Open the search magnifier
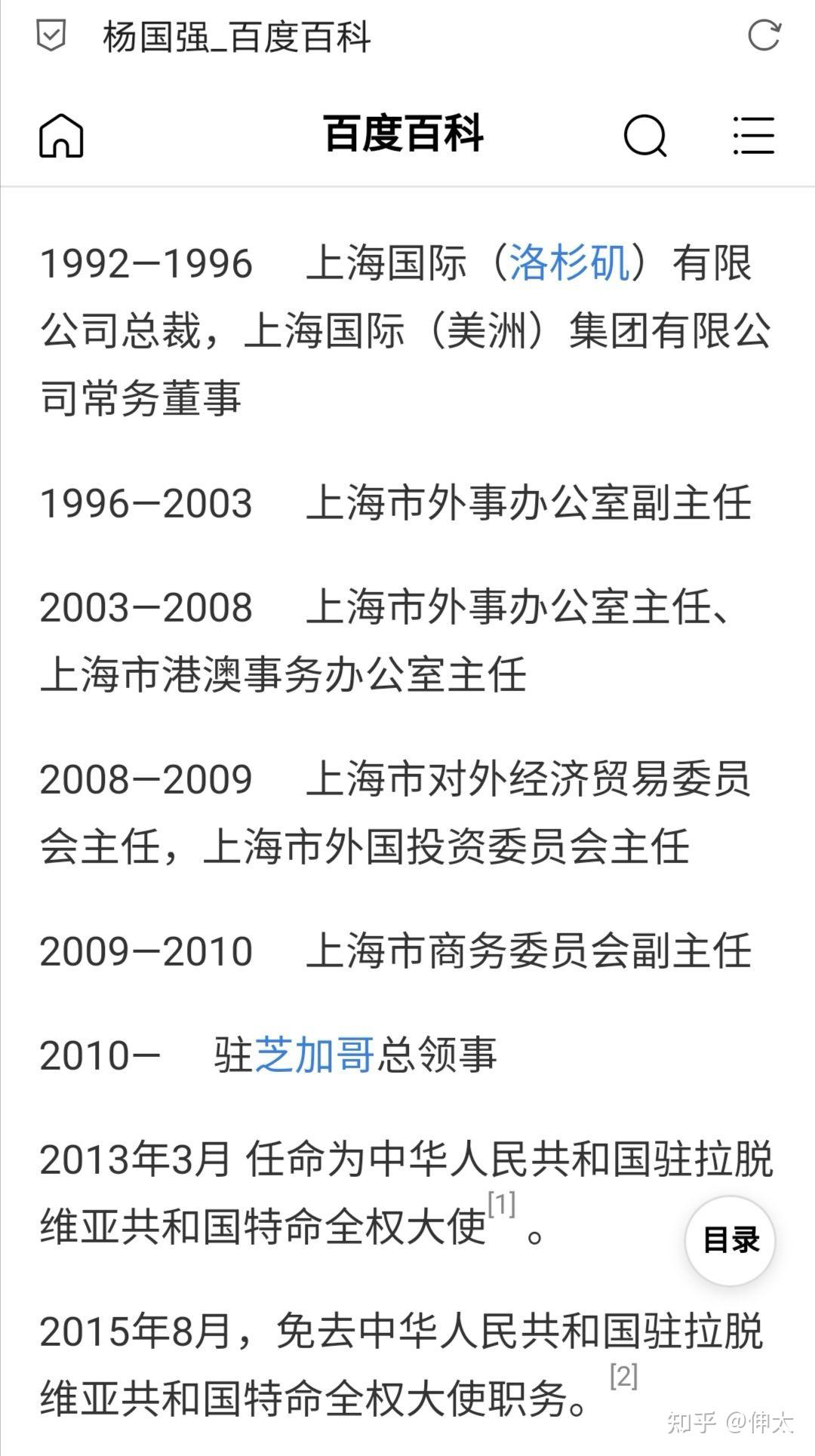The height and width of the screenshot is (1456, 815). point(645,136)
